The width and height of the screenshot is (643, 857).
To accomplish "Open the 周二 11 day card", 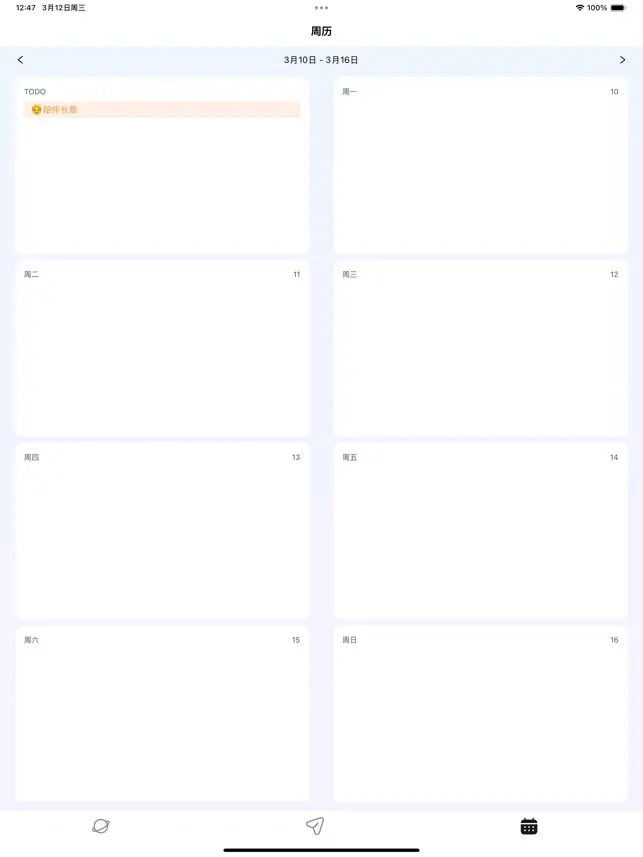I will pyautogui.click(x=162, y=349).
